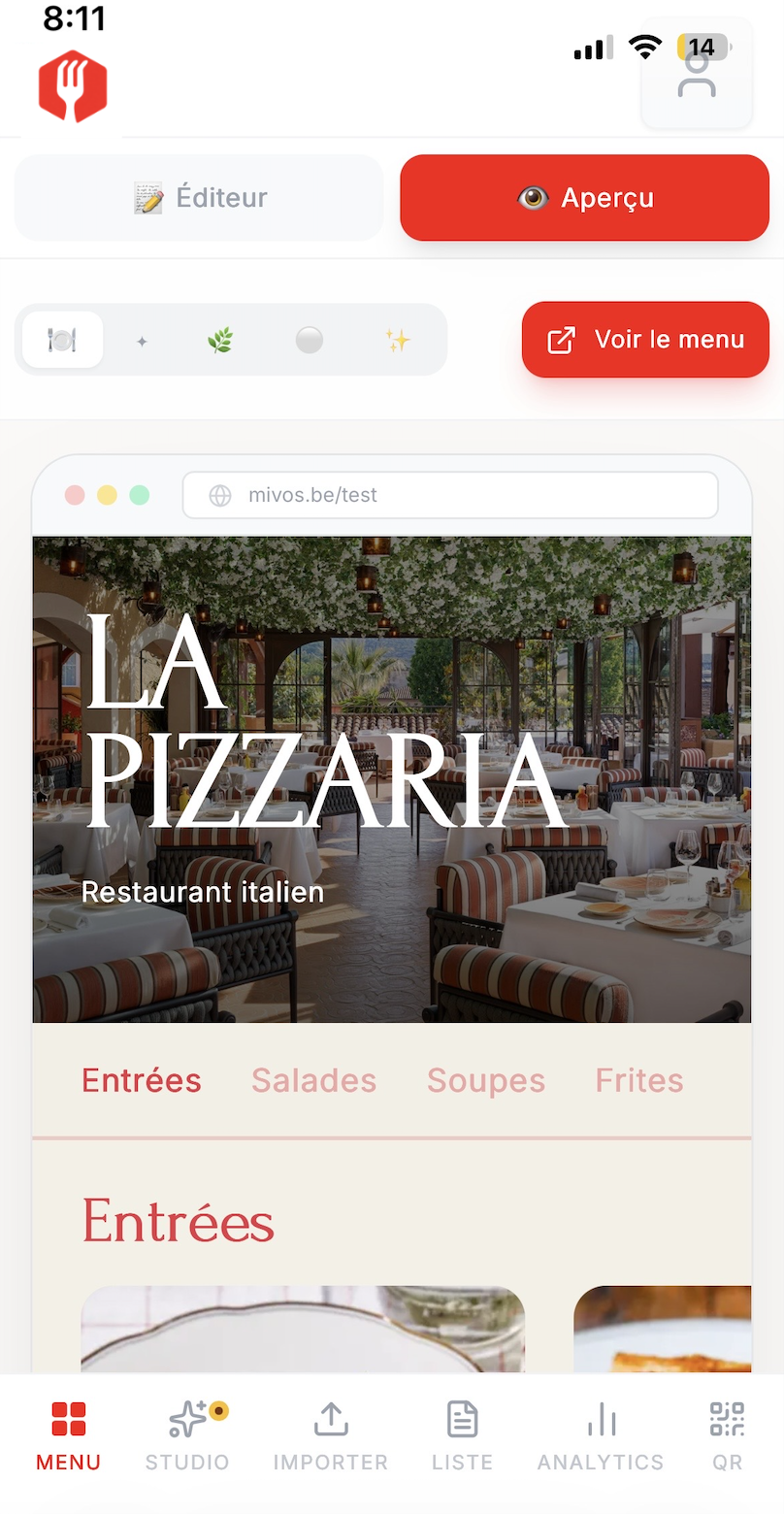Choose the sparkles theme option
This screenshot has height=1514, width=784.
[x=398, y=341]
